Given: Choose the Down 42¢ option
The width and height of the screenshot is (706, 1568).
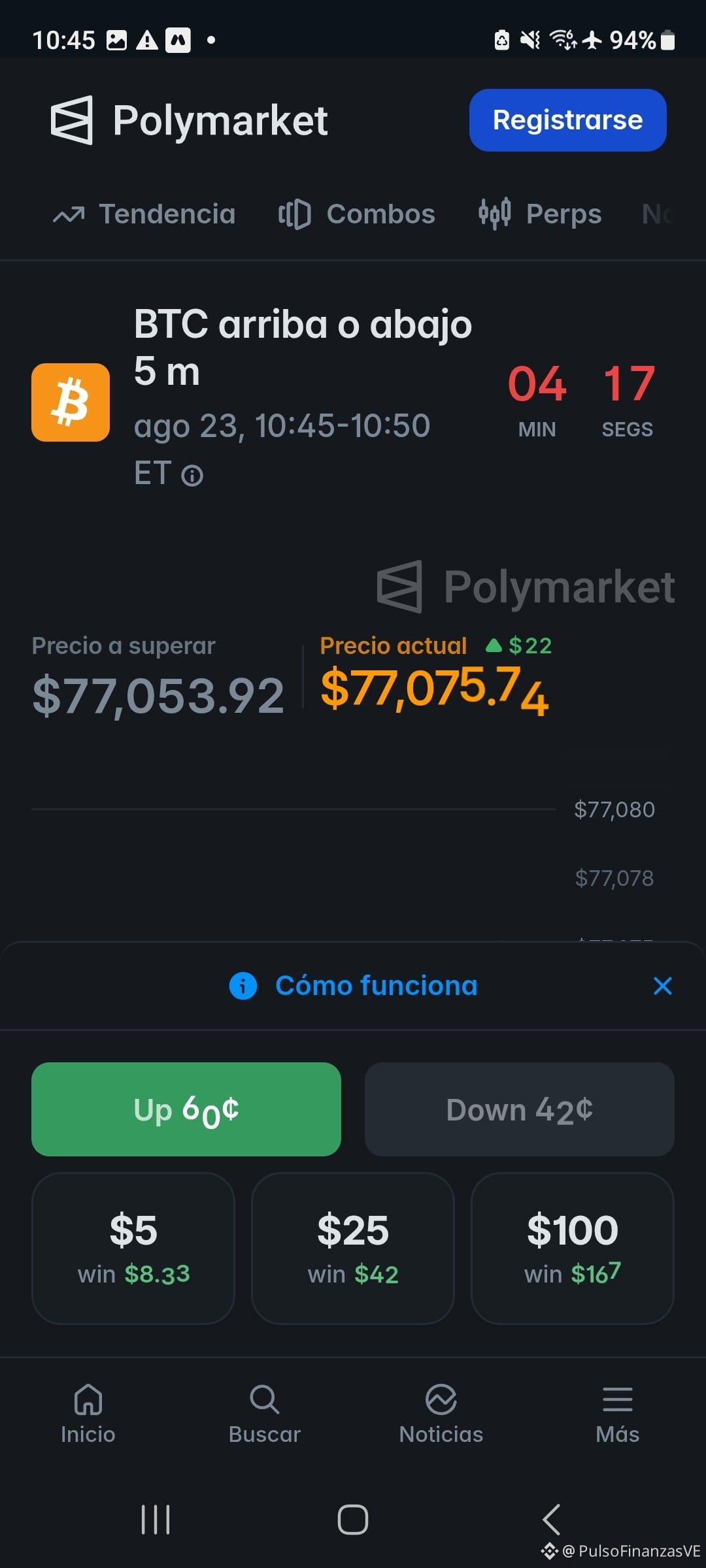Looking at the screenshot, I should 520,1109.
